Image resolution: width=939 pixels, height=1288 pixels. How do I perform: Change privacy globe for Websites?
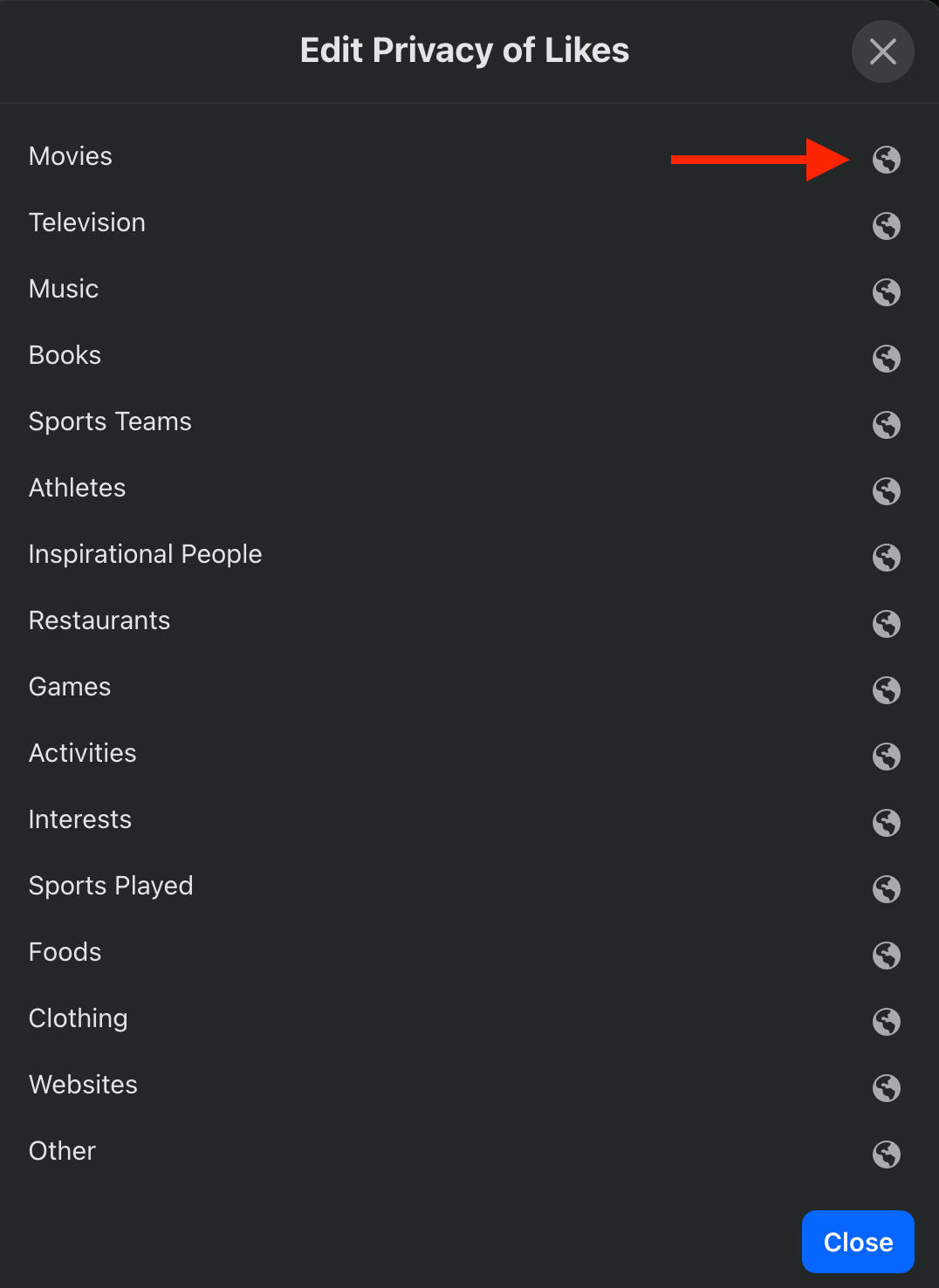[x=886, y=1088]
